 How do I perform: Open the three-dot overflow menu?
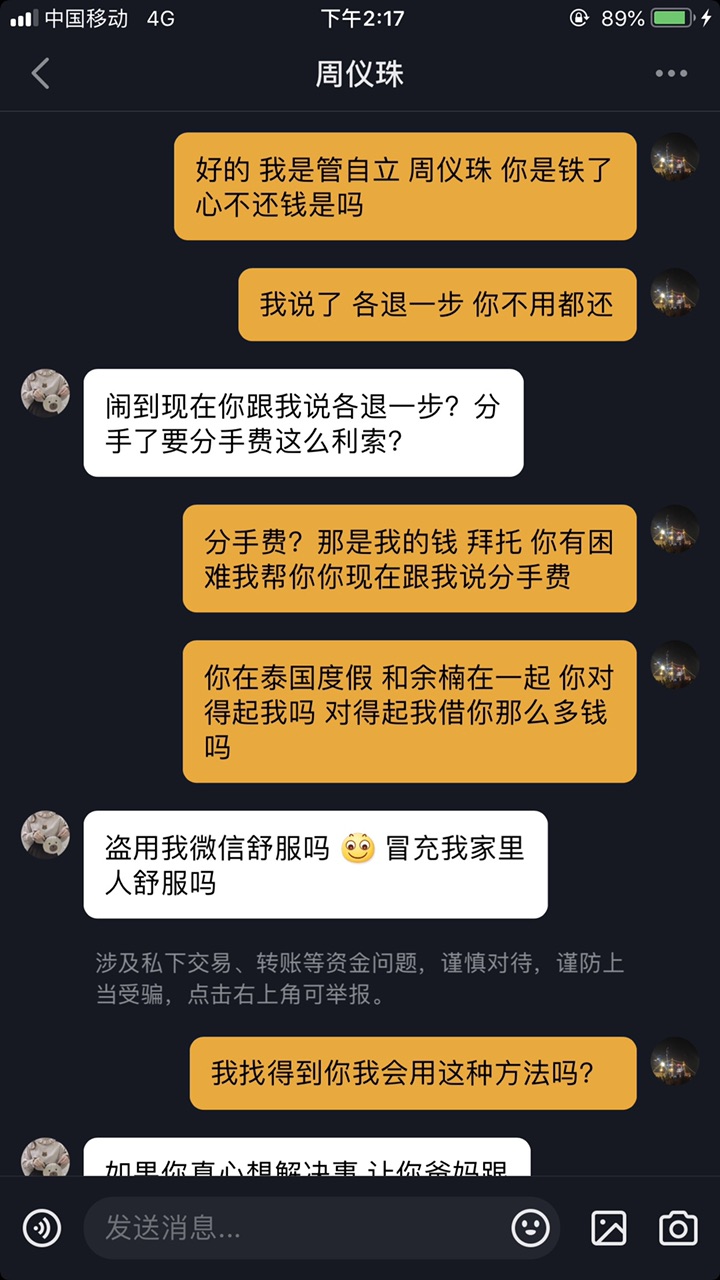[x=671, y=73]
